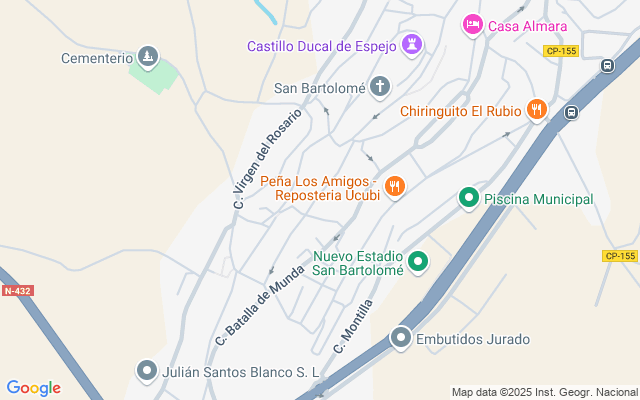Image resolution: width=640 pixels, height=400 pixels.
Task: Tap the Embutidos Jurado marker
Action: pyautogui.click(x=401, y=338)
